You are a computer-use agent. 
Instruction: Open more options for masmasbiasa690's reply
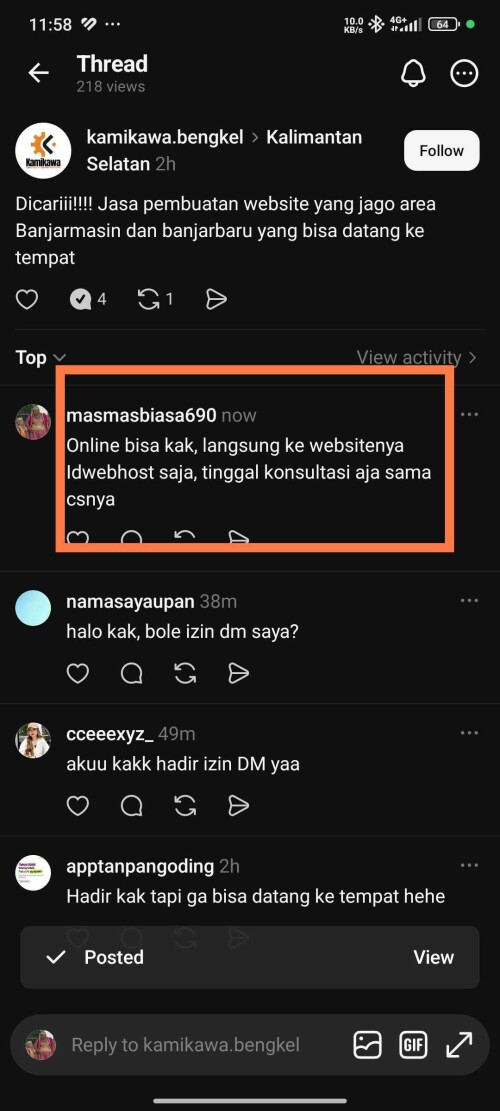pyautogui.click(x=469, y=414)
